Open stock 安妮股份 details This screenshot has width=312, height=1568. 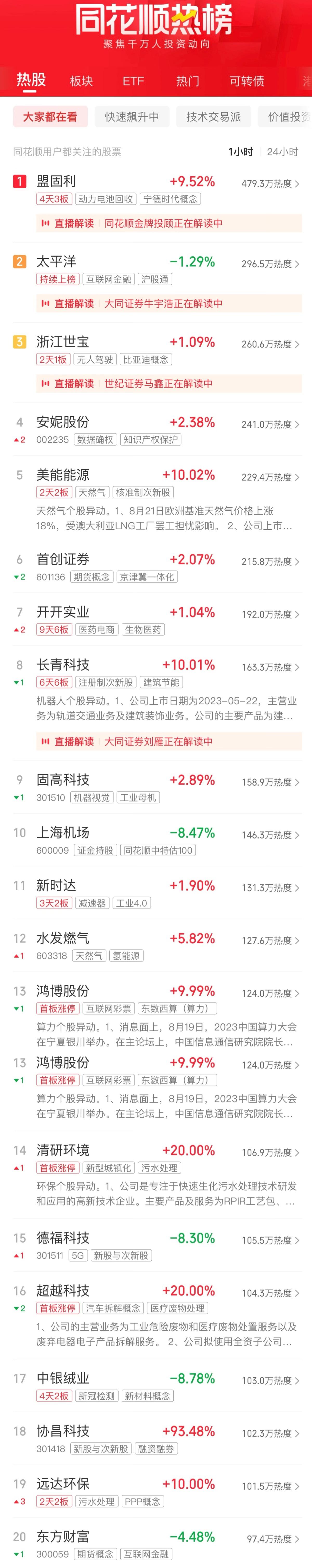click(x=62, y=422)
